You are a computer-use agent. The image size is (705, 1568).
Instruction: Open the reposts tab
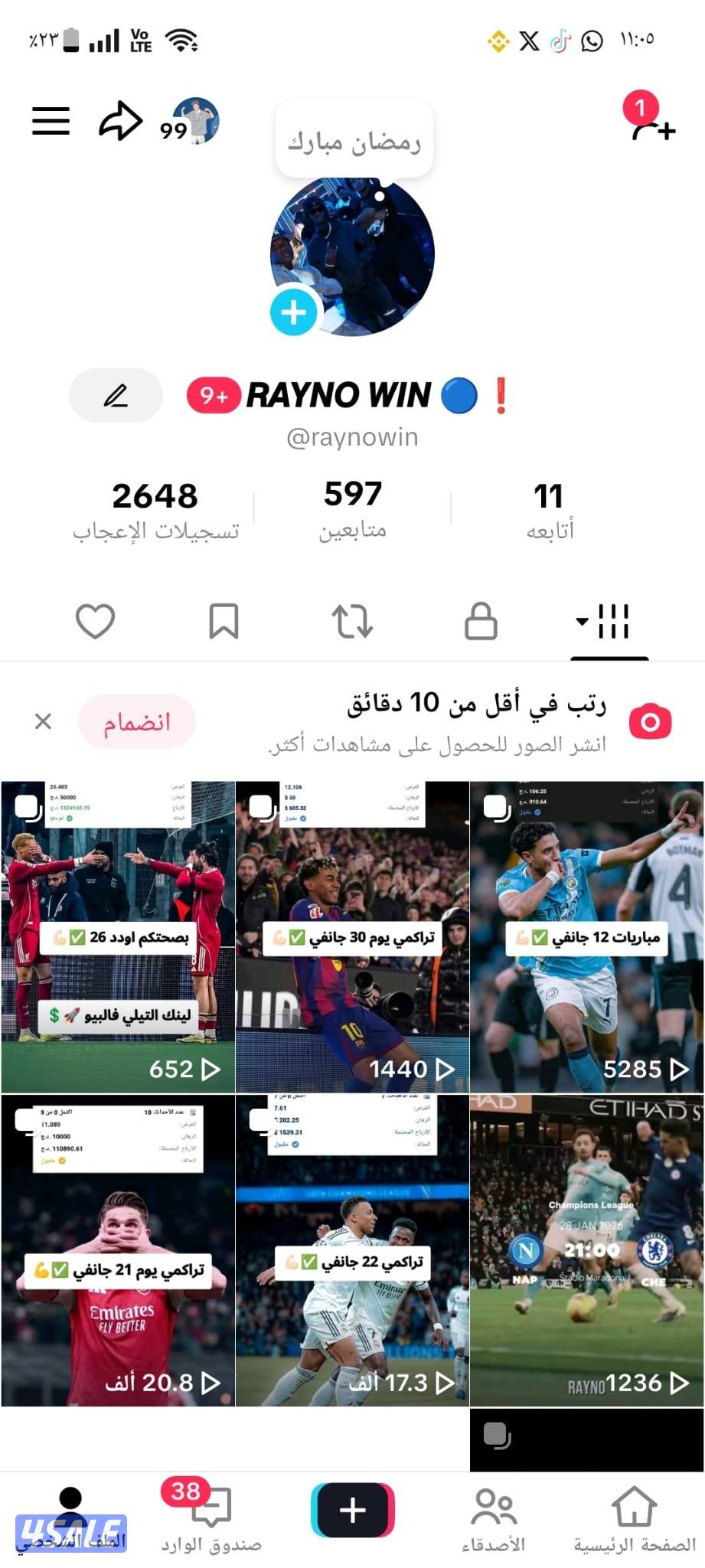(352, 622)
